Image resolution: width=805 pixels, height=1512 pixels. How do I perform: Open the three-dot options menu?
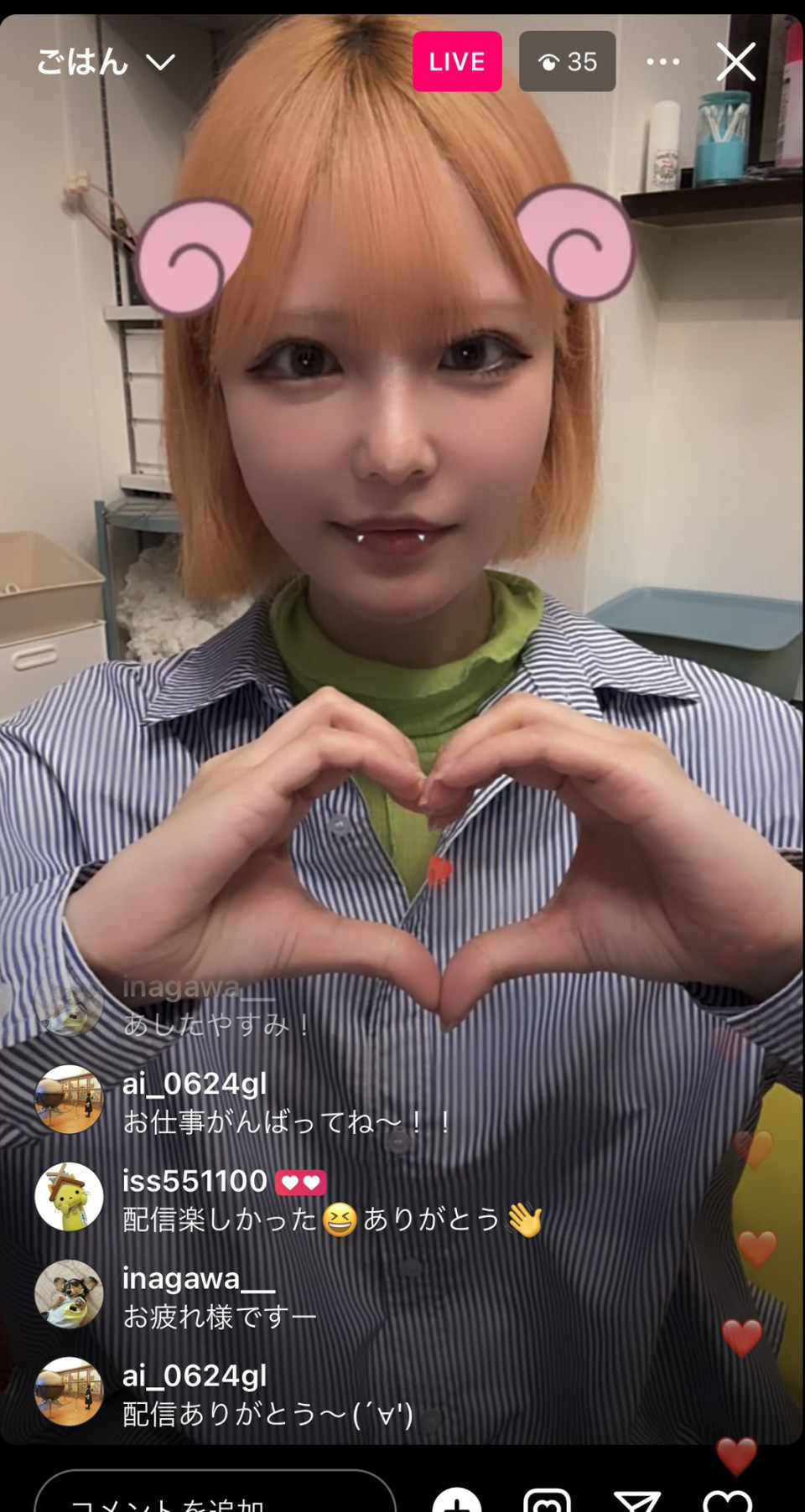click(662, 62)
